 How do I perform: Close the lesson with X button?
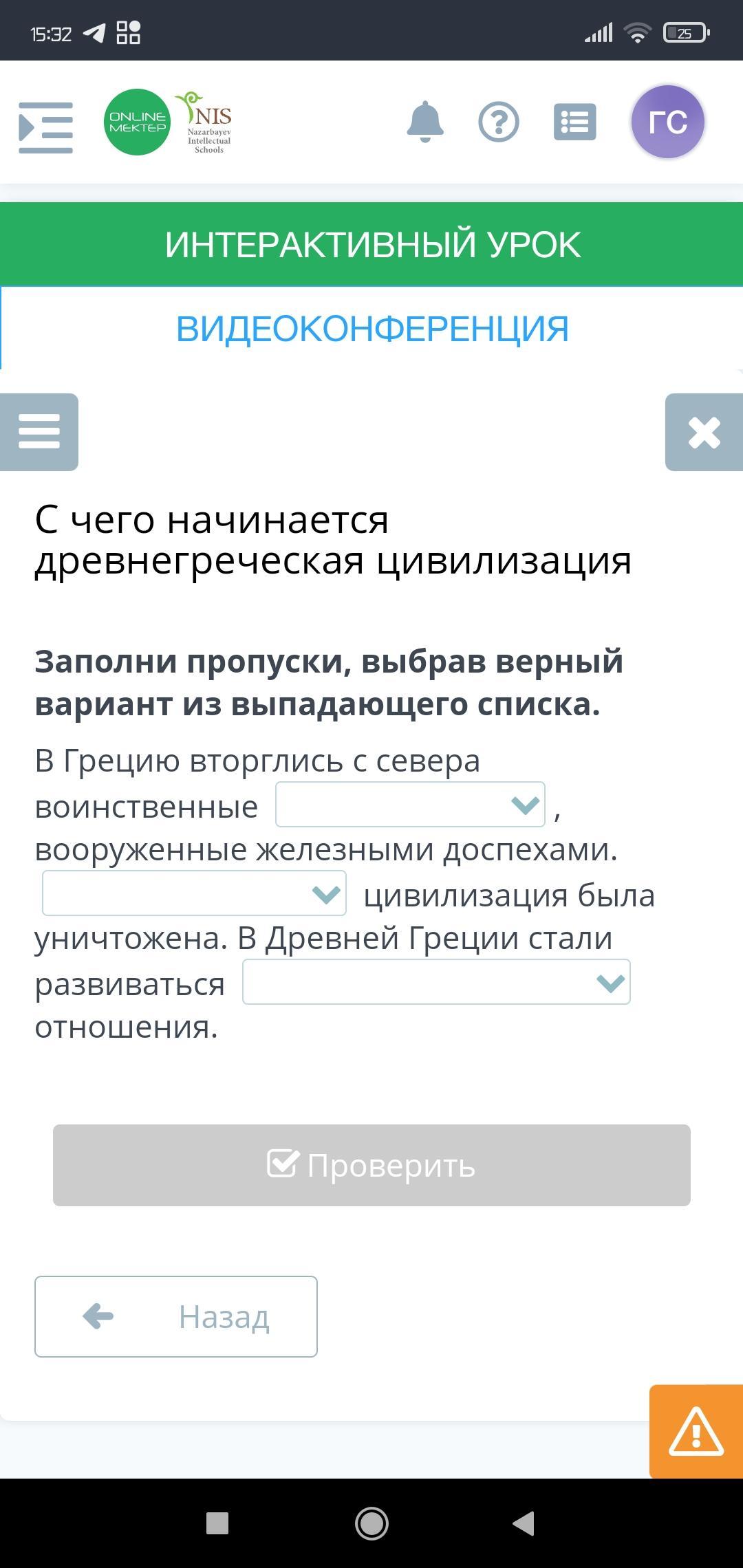click(x=704, y=432)
